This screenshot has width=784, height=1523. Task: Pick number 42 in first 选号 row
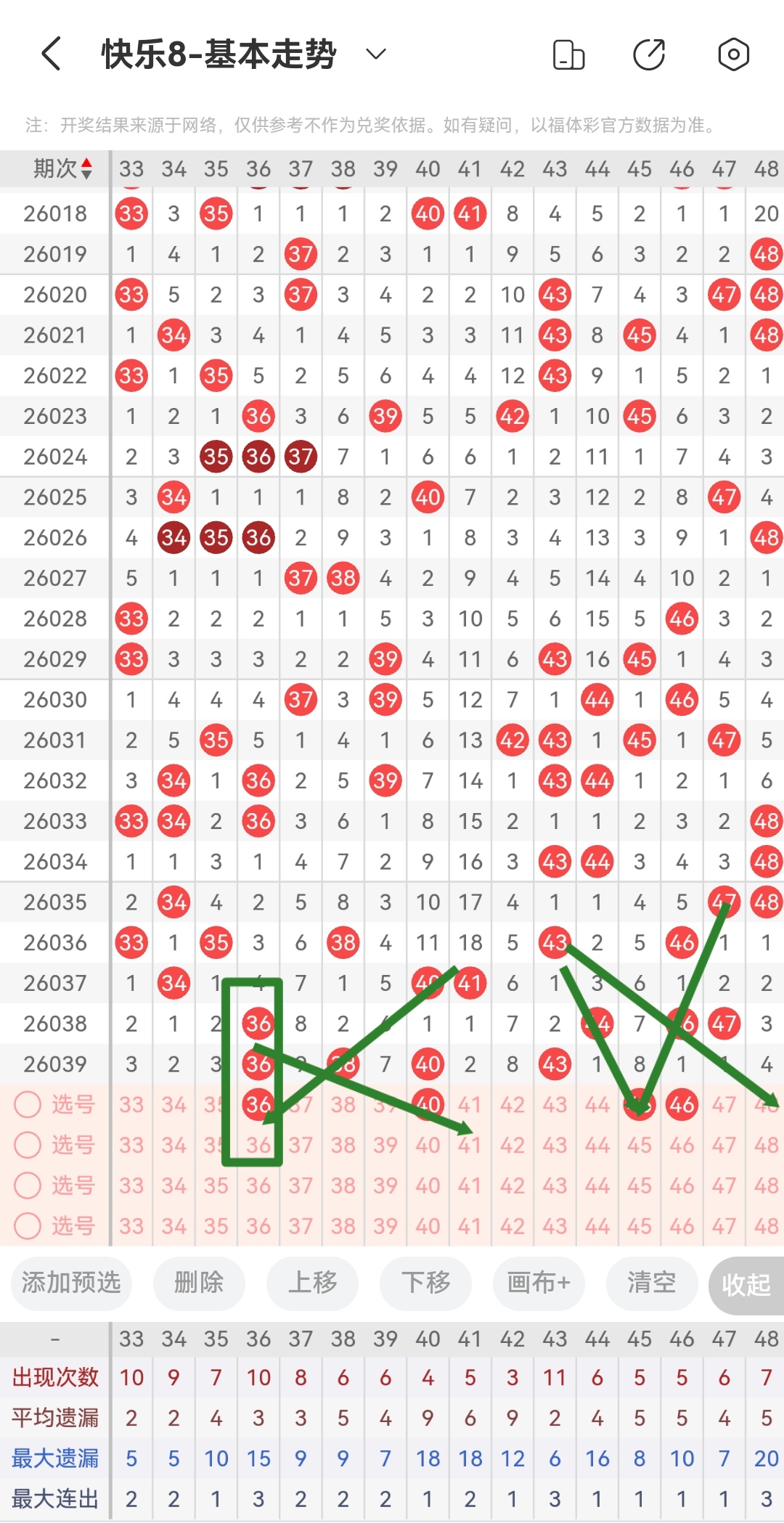tap(513, 1105)
